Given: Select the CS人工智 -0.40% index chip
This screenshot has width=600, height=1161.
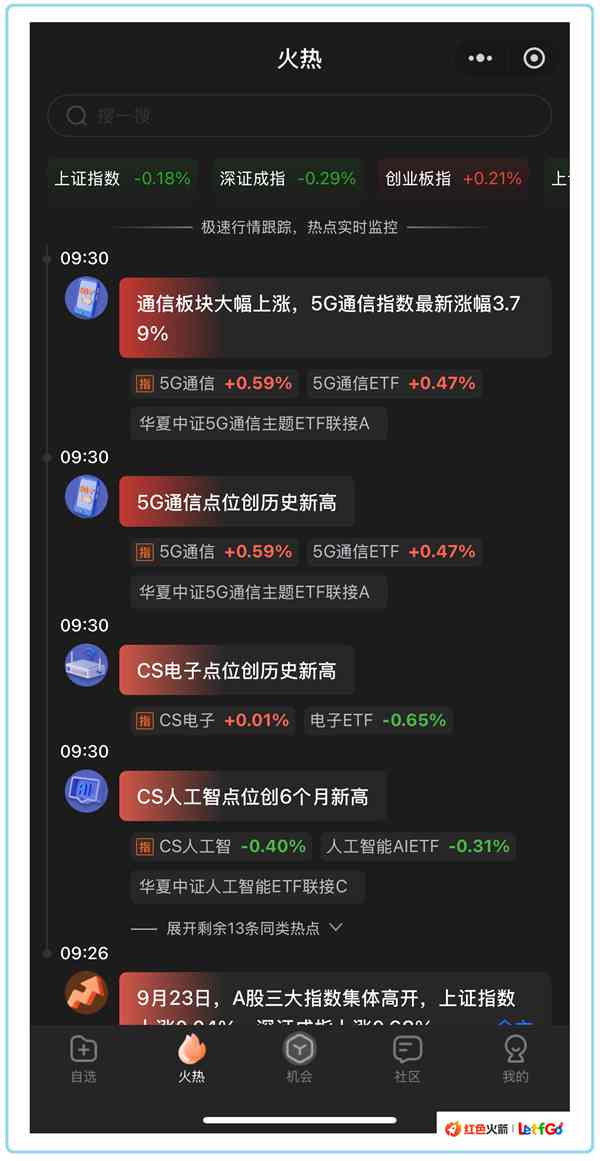Looking at the screenshot, I should tap(221, 846).
